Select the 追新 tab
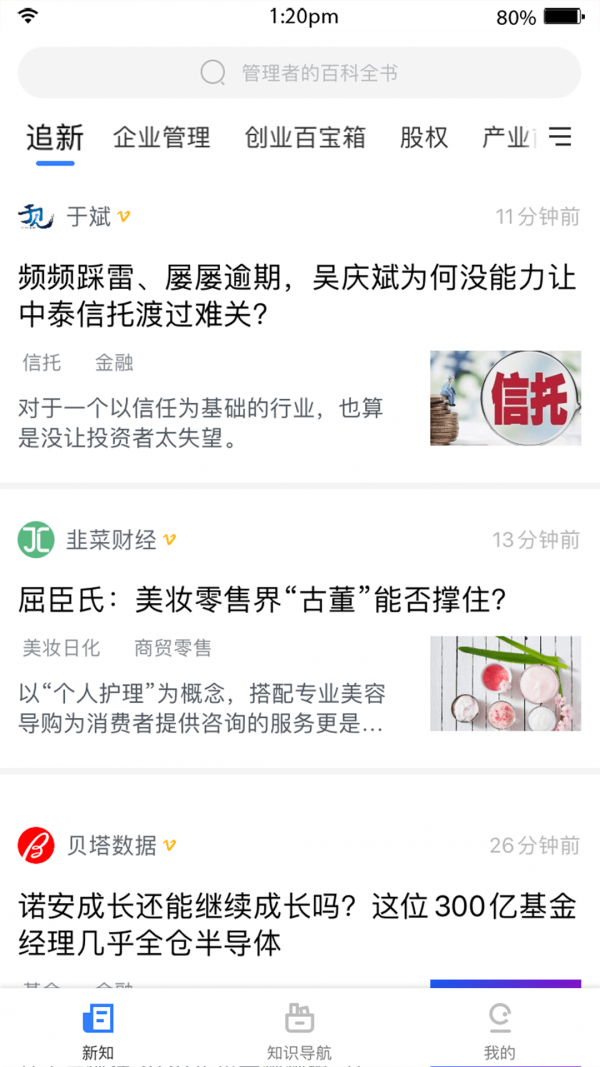Viewport: 600px width, 1067px height. pyautogui.click(x=55, y=137)
